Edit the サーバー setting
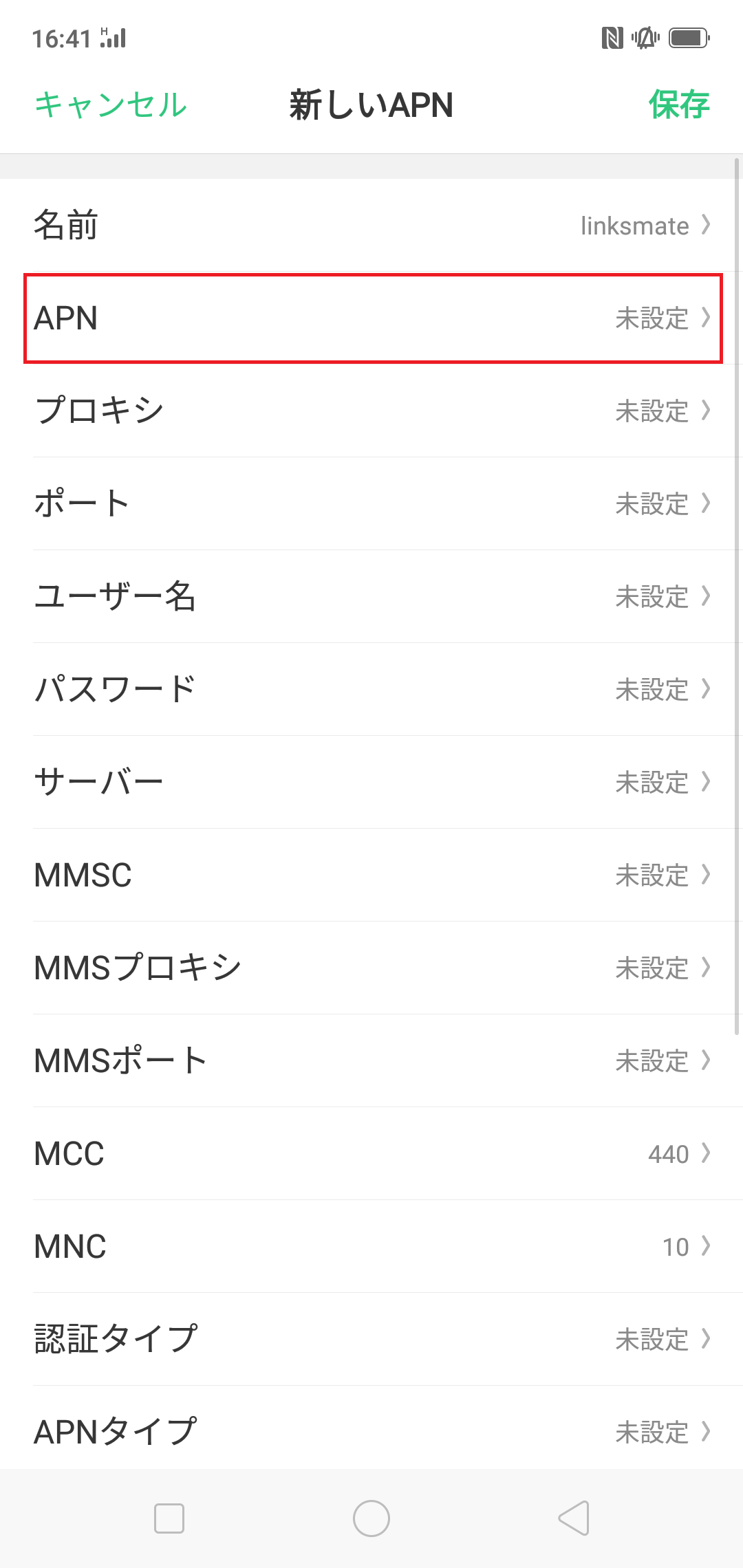Image resolution: width=743 pixels, height=1568 pixels. click(371, 783)
